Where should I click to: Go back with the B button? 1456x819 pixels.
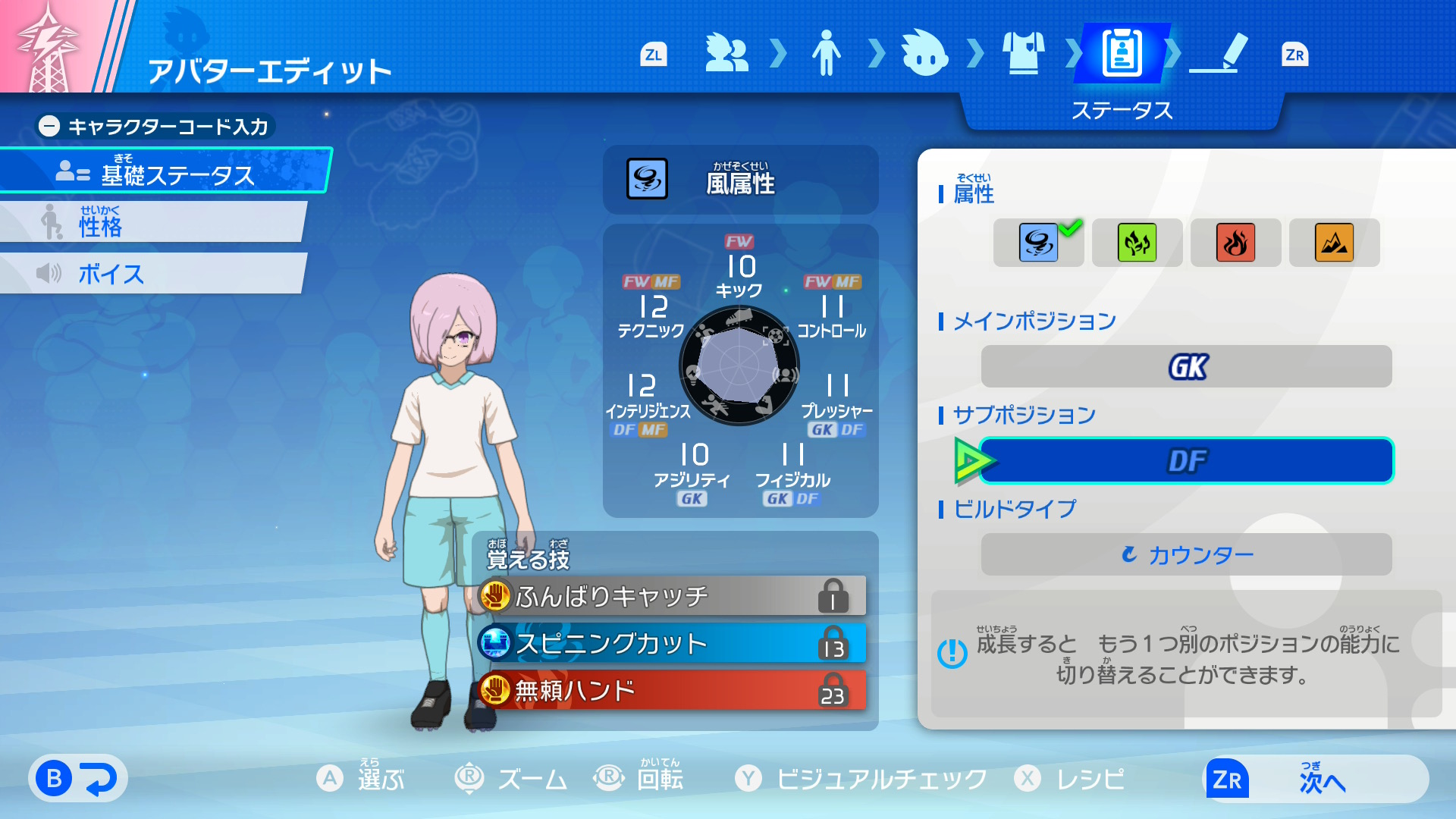coord(78,779)
